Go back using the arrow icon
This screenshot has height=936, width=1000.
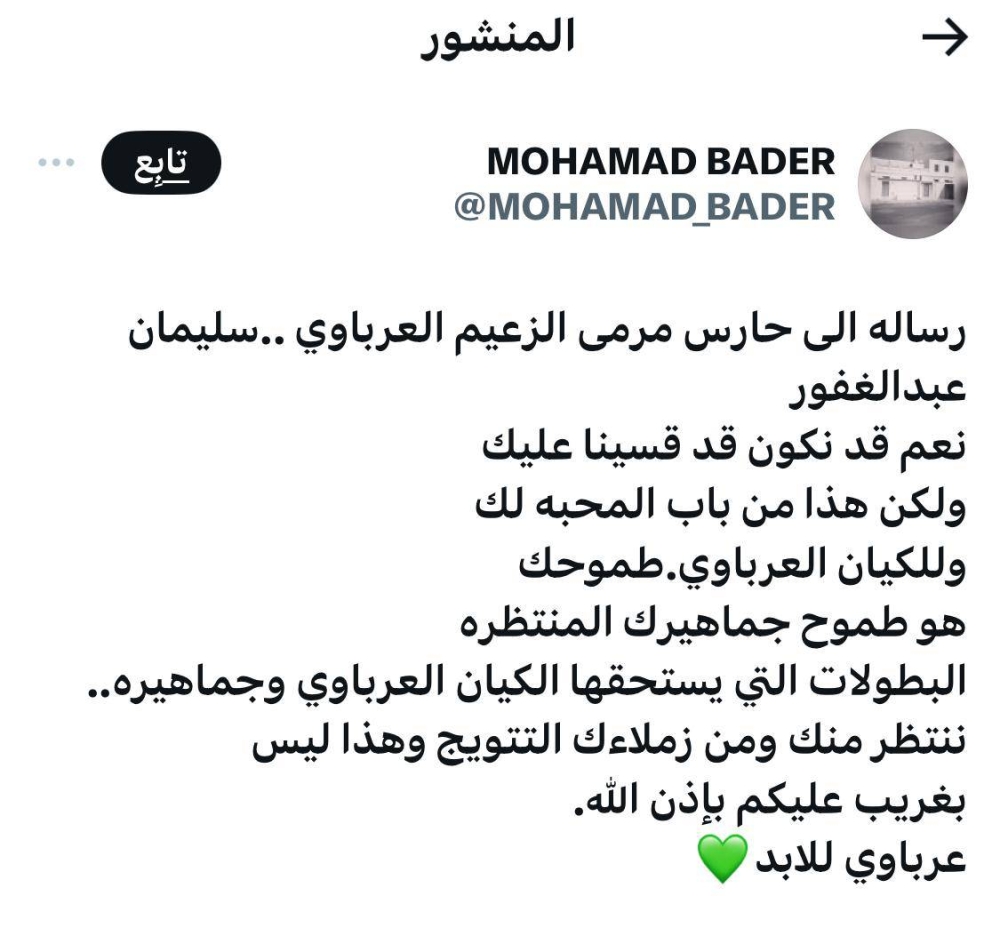943,38
